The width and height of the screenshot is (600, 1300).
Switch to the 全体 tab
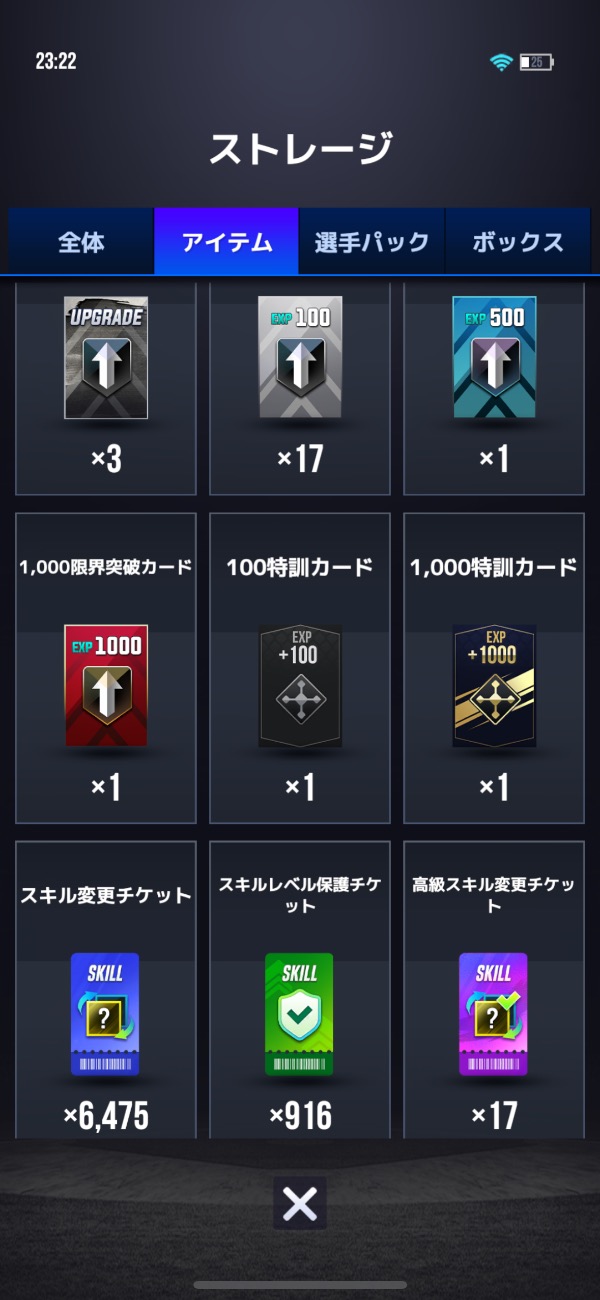click(81, 241)
